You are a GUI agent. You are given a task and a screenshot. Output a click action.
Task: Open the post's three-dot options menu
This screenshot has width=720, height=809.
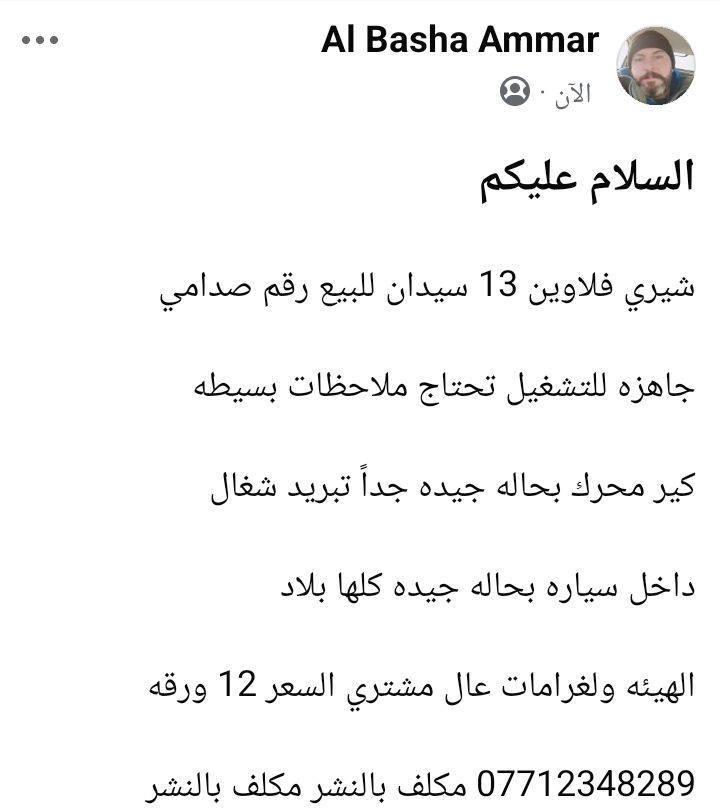(40, 41)
